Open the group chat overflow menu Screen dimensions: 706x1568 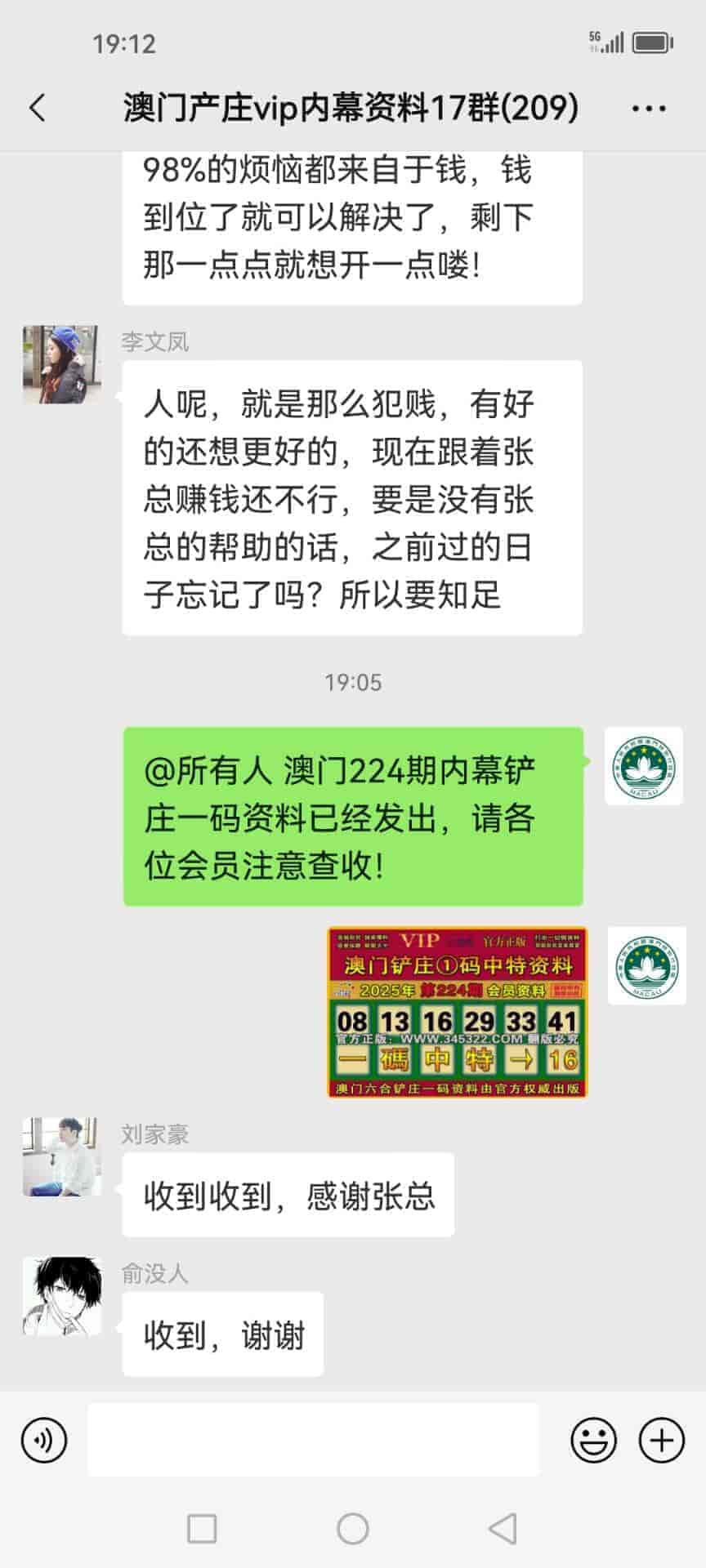(x=649, y=108)
